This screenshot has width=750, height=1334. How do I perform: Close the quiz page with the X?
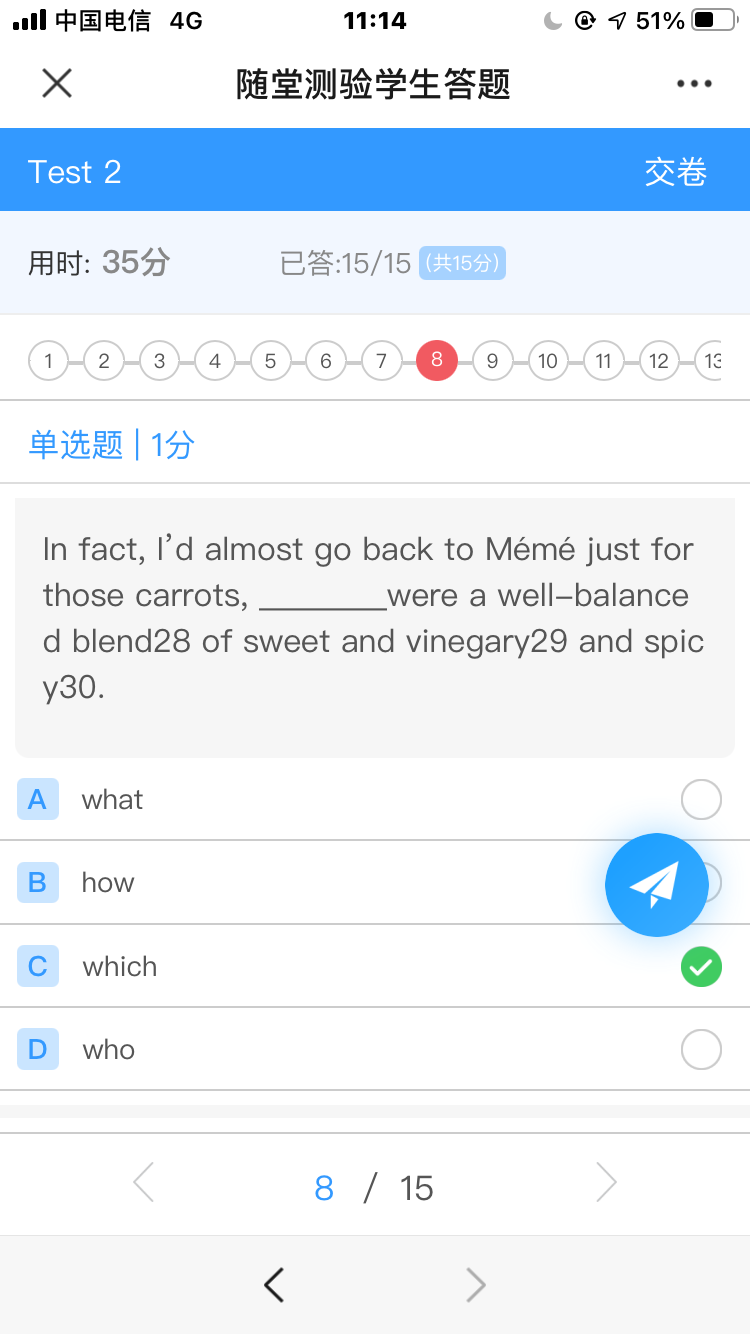57,83
